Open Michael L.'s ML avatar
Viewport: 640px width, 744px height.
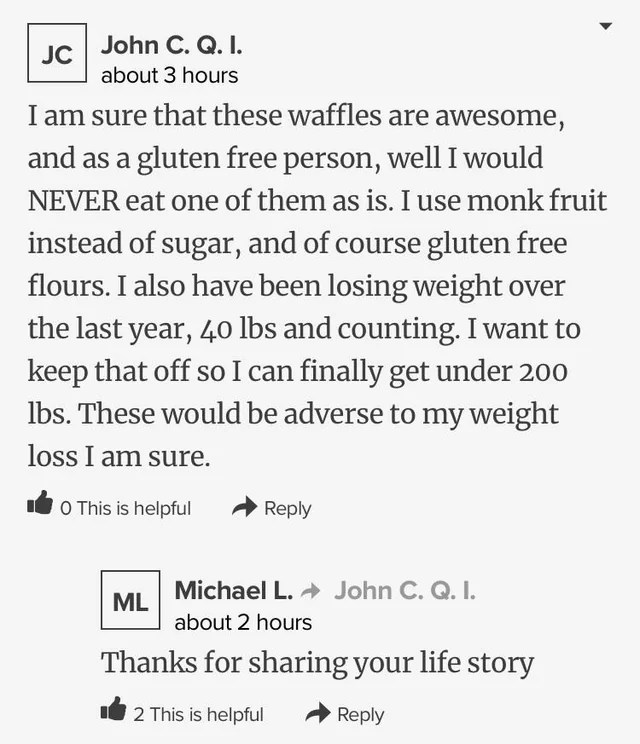(x=131, y=600)
